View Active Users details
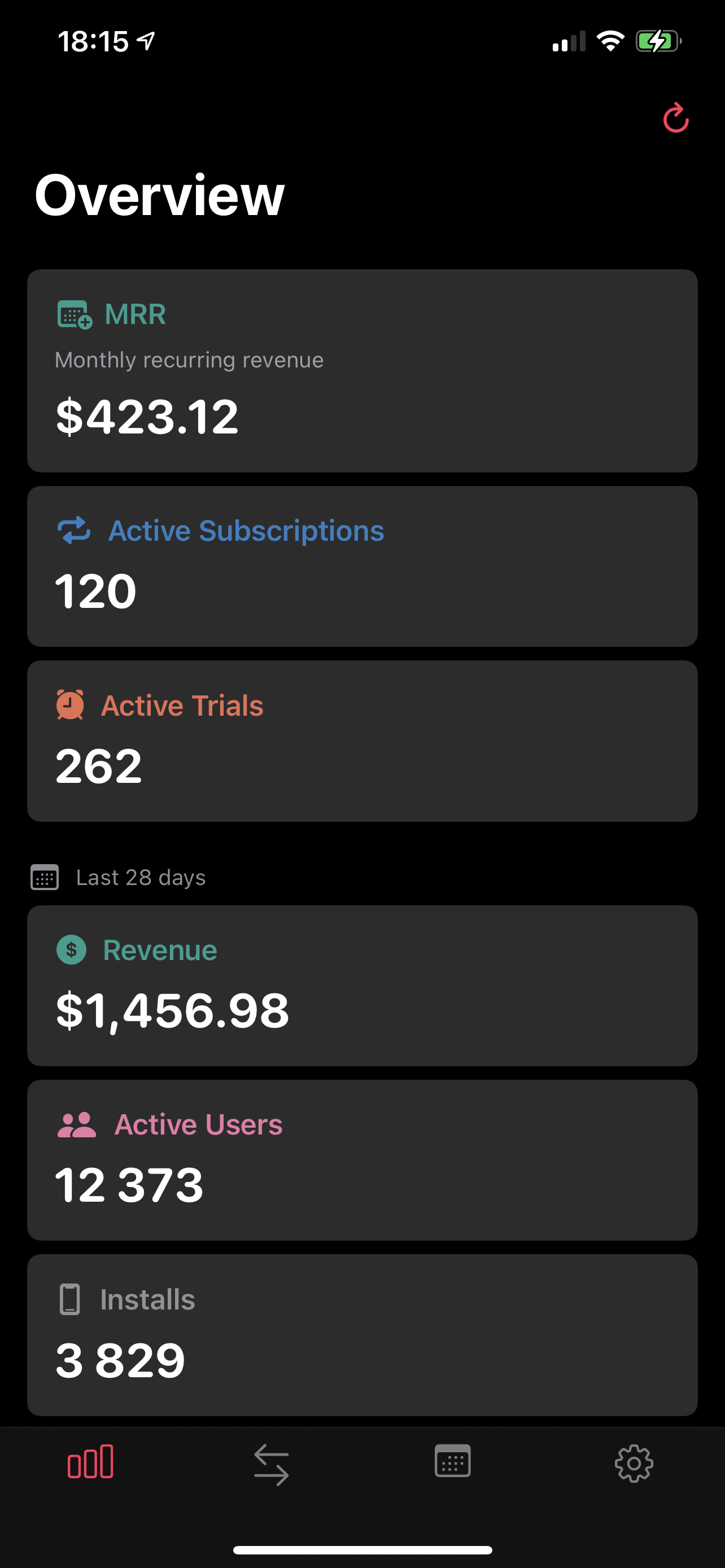725x1568 pixels. tap(362, 1159)
